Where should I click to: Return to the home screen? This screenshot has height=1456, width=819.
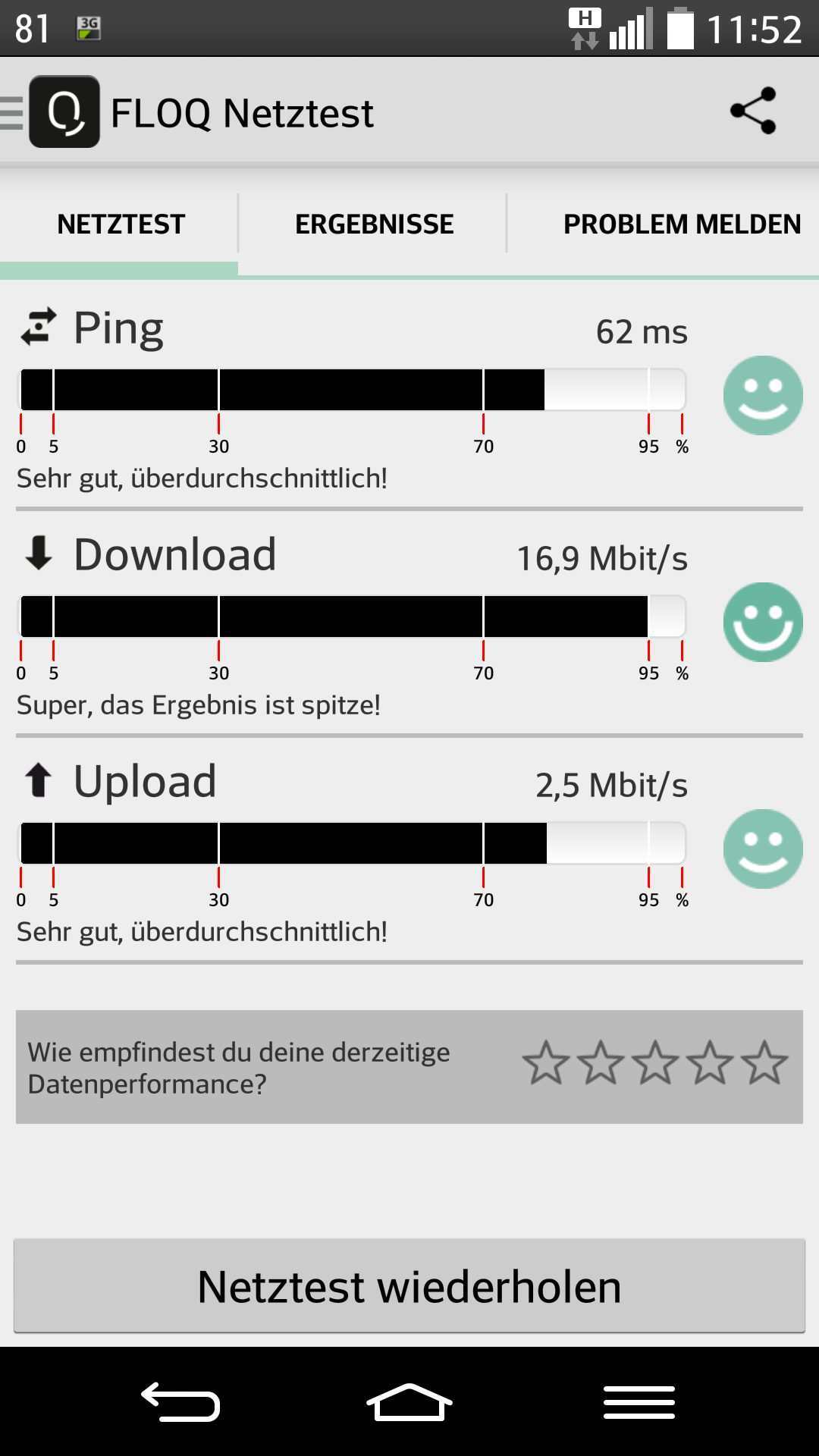(409, 1402)
